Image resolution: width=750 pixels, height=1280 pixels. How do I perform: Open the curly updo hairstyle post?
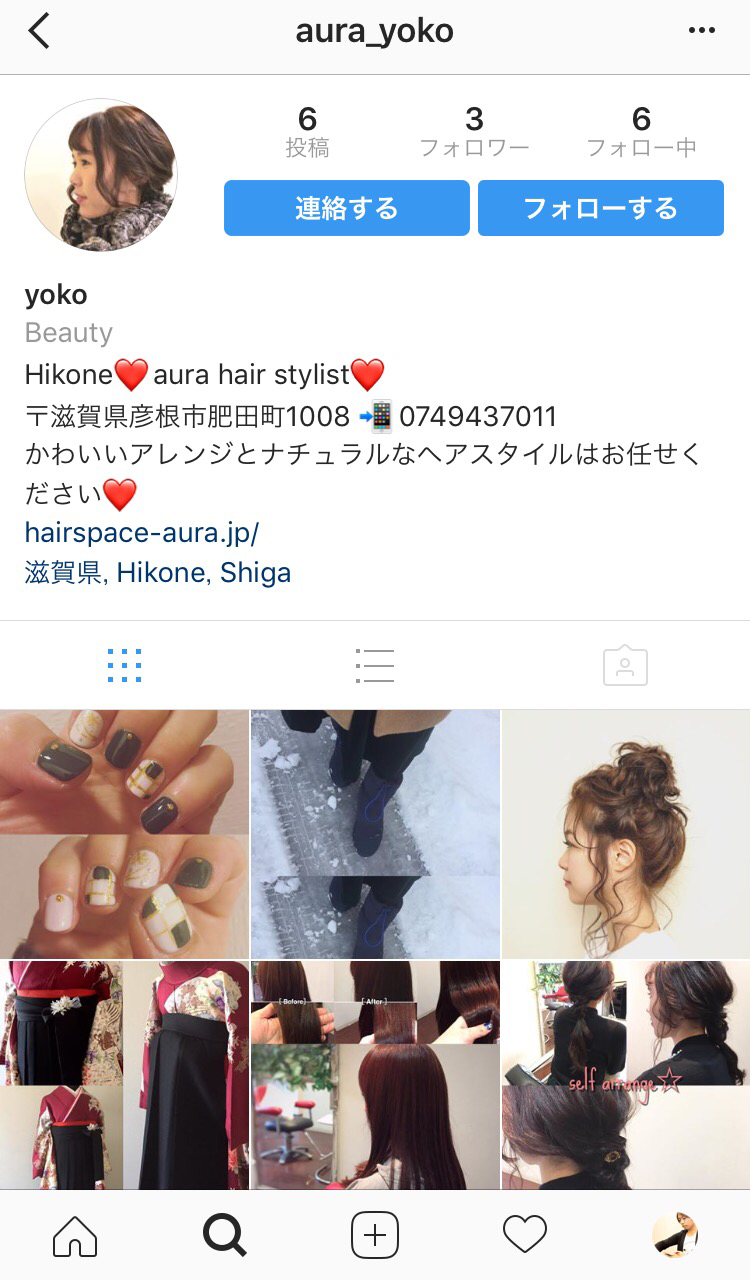(x=626, y=834)
